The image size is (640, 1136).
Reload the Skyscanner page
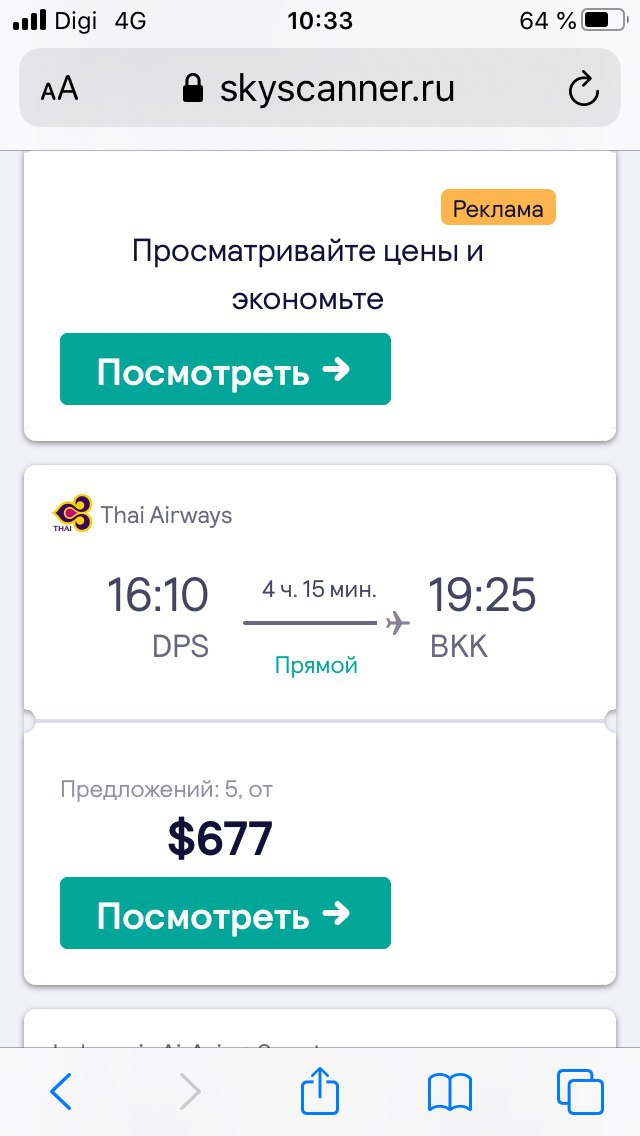click(582, 89)
